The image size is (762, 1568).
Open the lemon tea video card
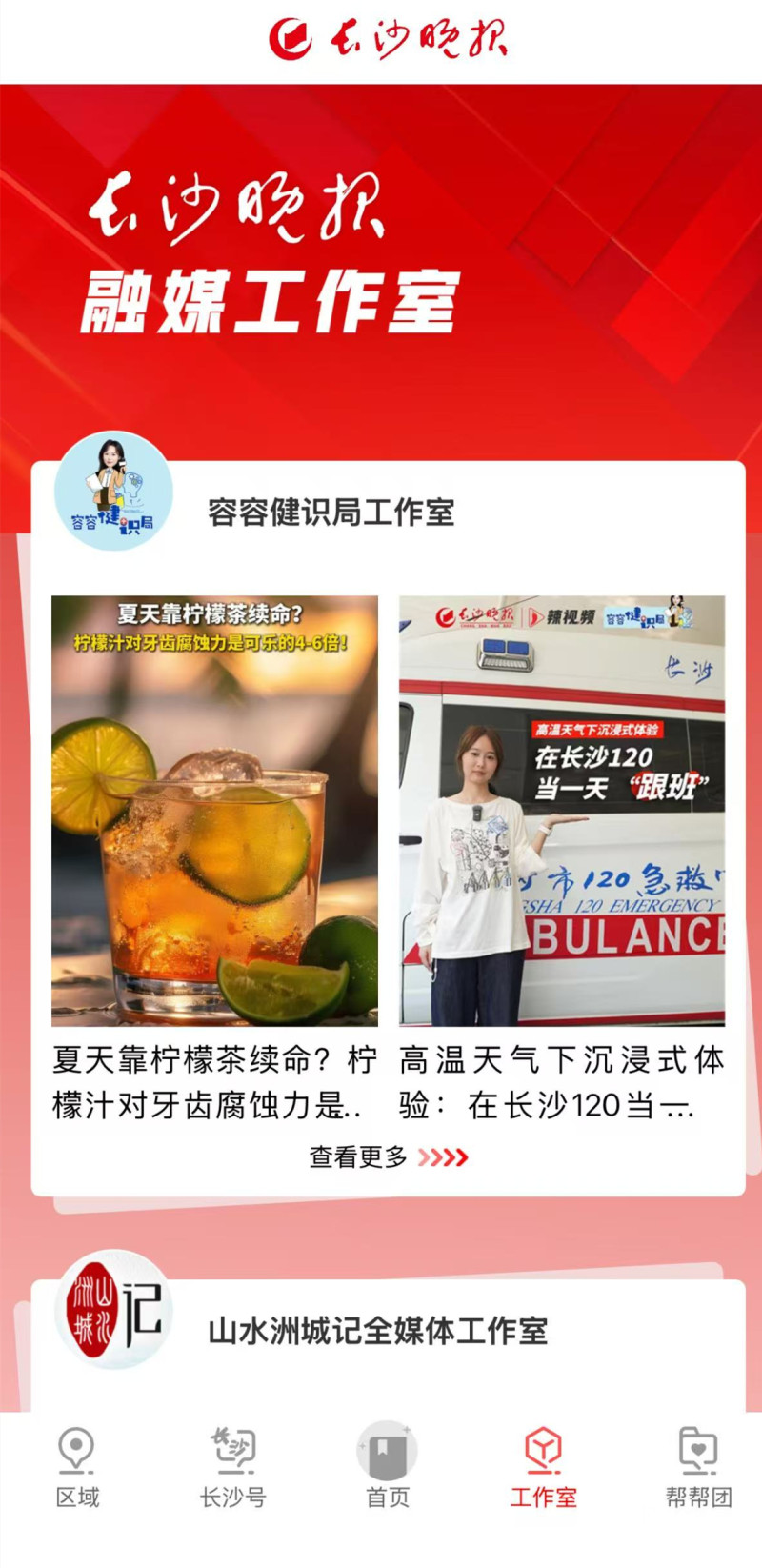tap(214, 859)
